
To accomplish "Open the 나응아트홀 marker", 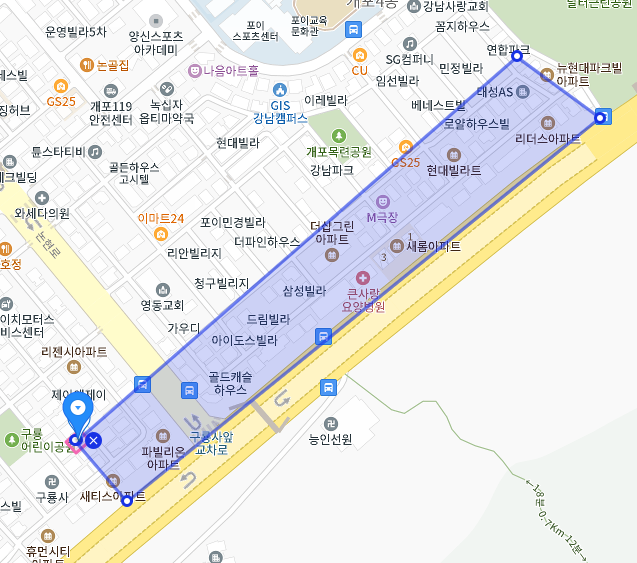I will 194,70.
